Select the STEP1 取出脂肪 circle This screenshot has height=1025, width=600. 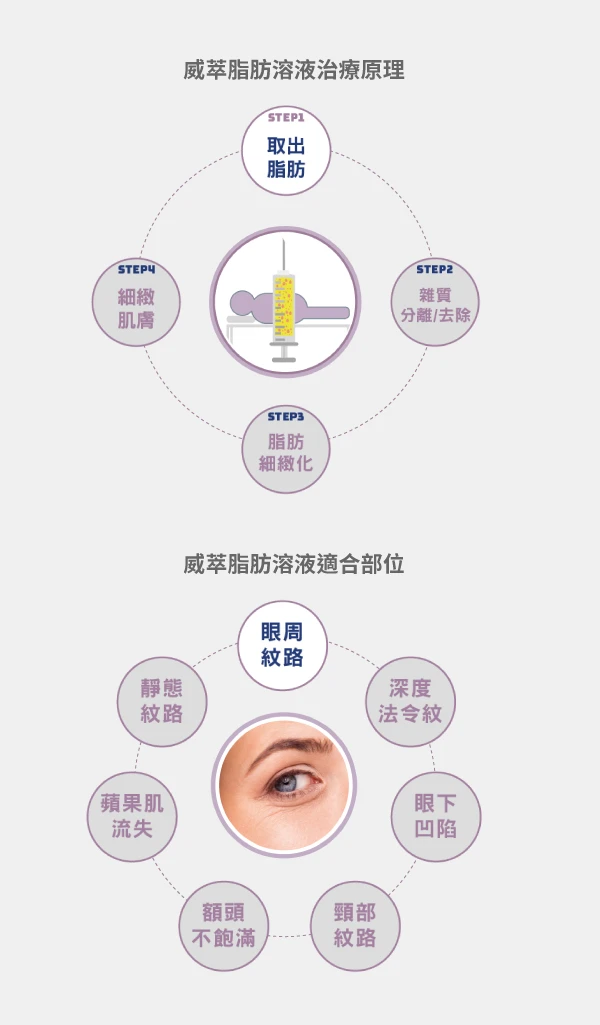click(x=285, y=153)
